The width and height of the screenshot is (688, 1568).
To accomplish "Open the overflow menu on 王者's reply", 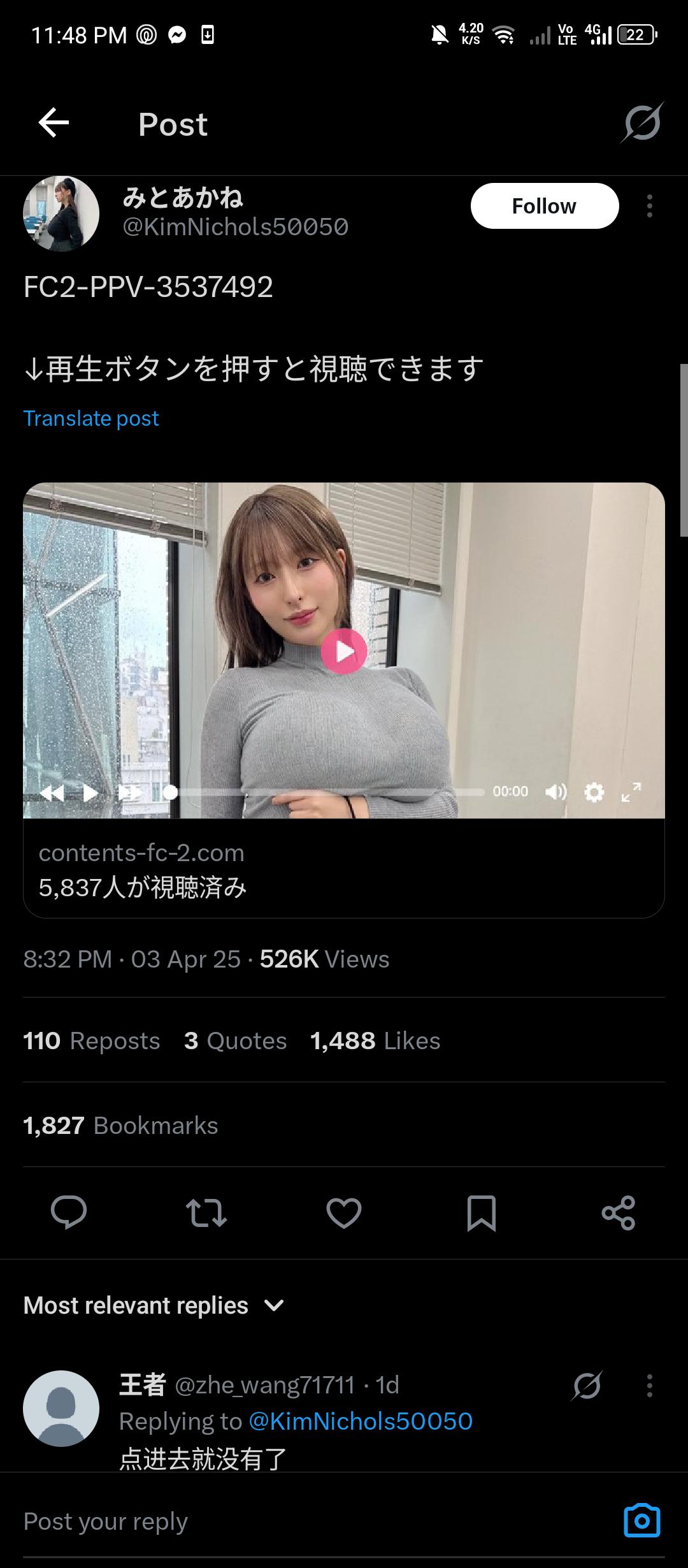I will pos(649,1385).
